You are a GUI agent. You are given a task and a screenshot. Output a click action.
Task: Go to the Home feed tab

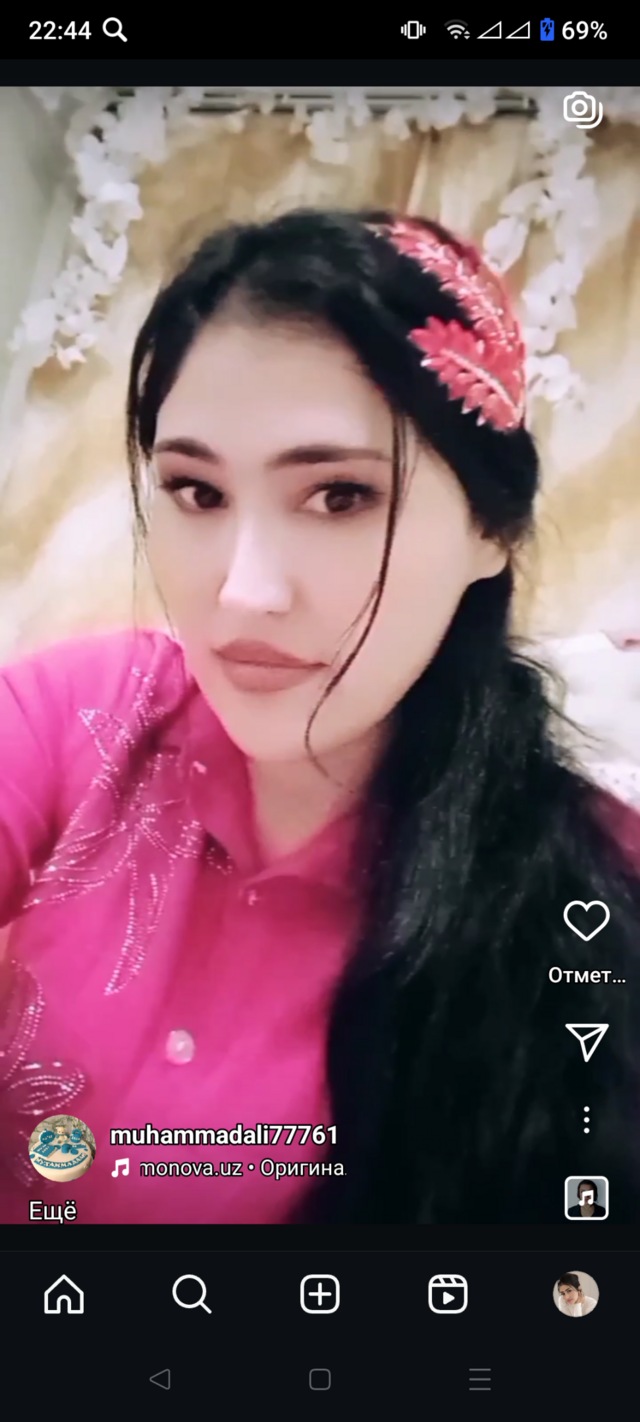(64, 1294)
